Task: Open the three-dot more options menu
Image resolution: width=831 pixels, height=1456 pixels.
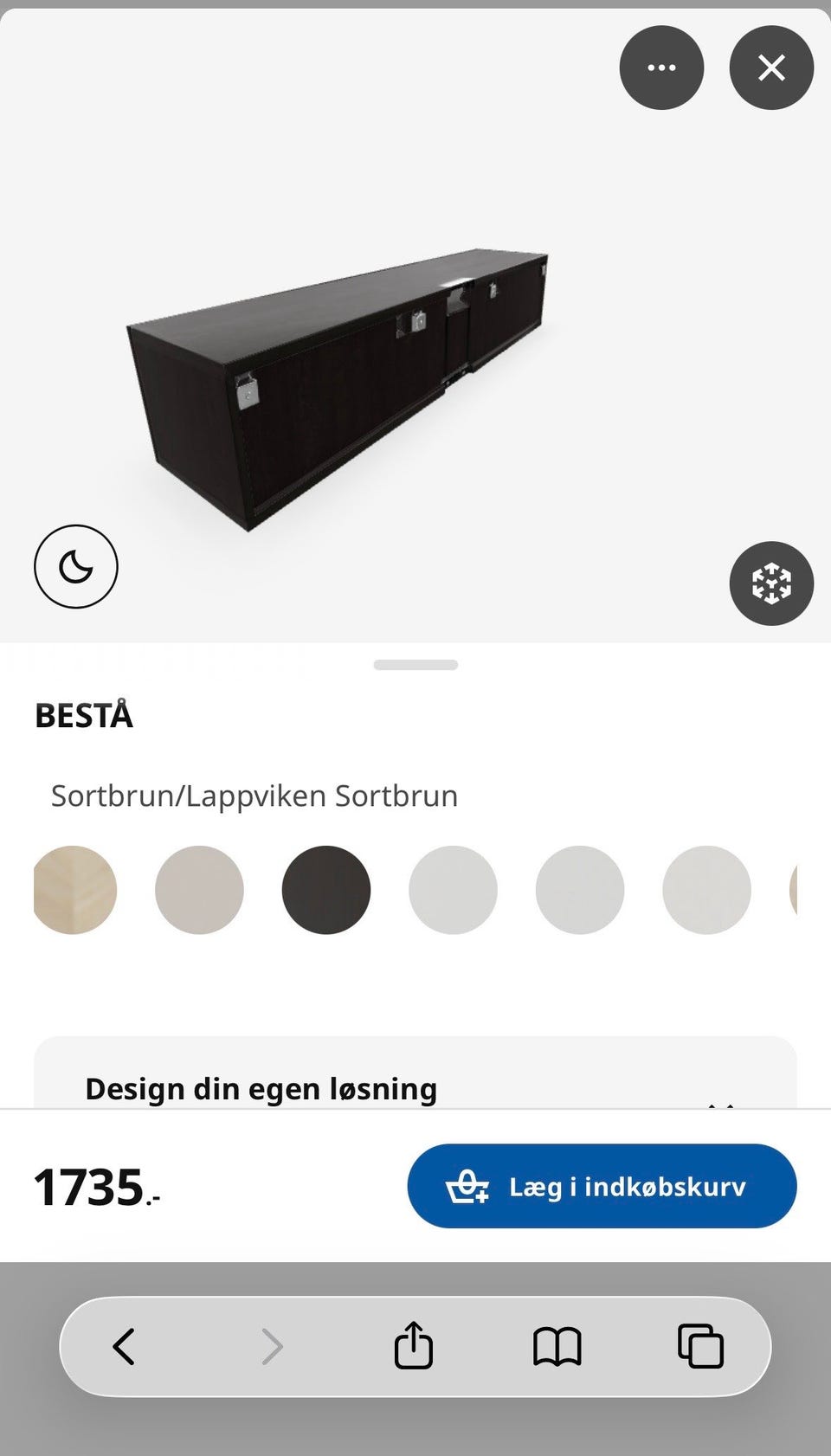Action: [x=661, y=68]
